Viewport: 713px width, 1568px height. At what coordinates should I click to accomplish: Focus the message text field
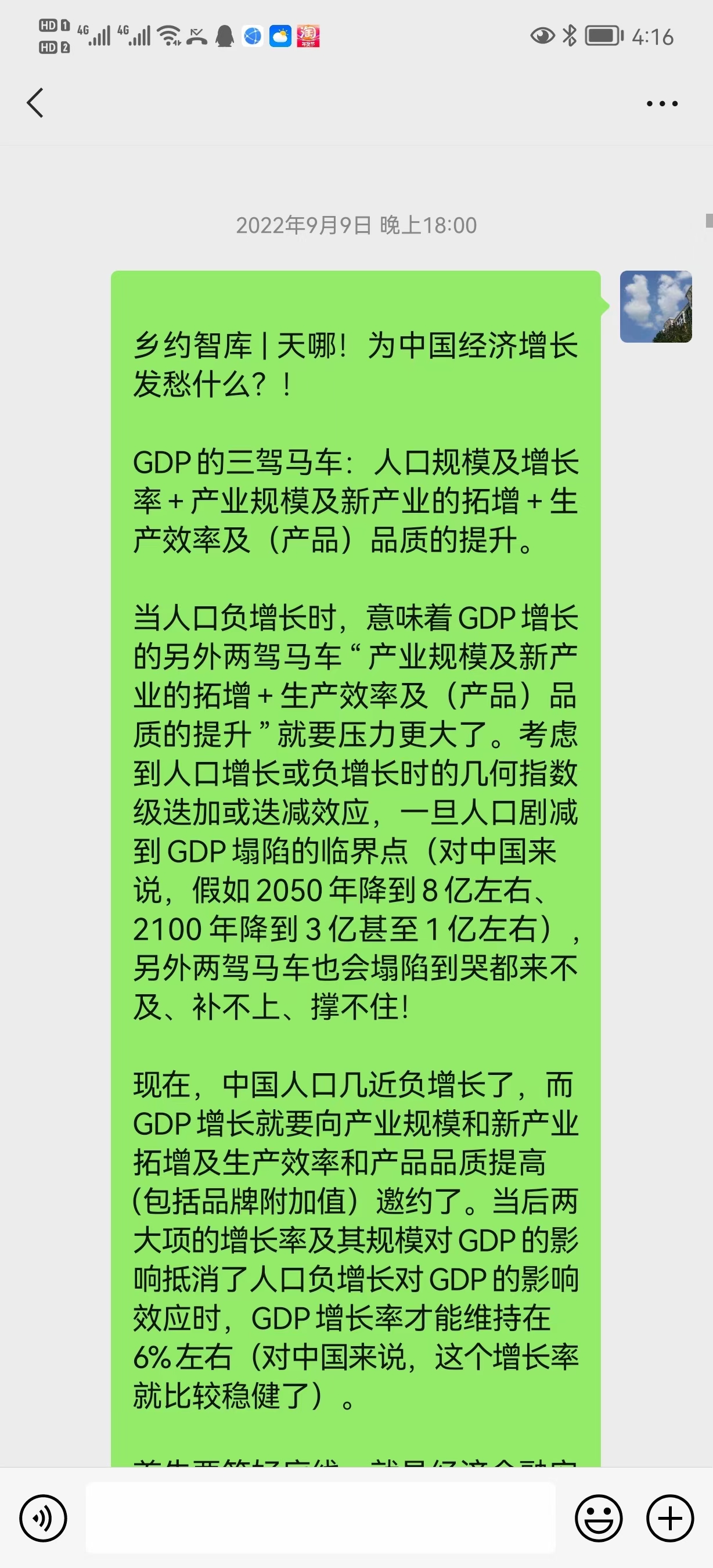tap(320, 1518)
